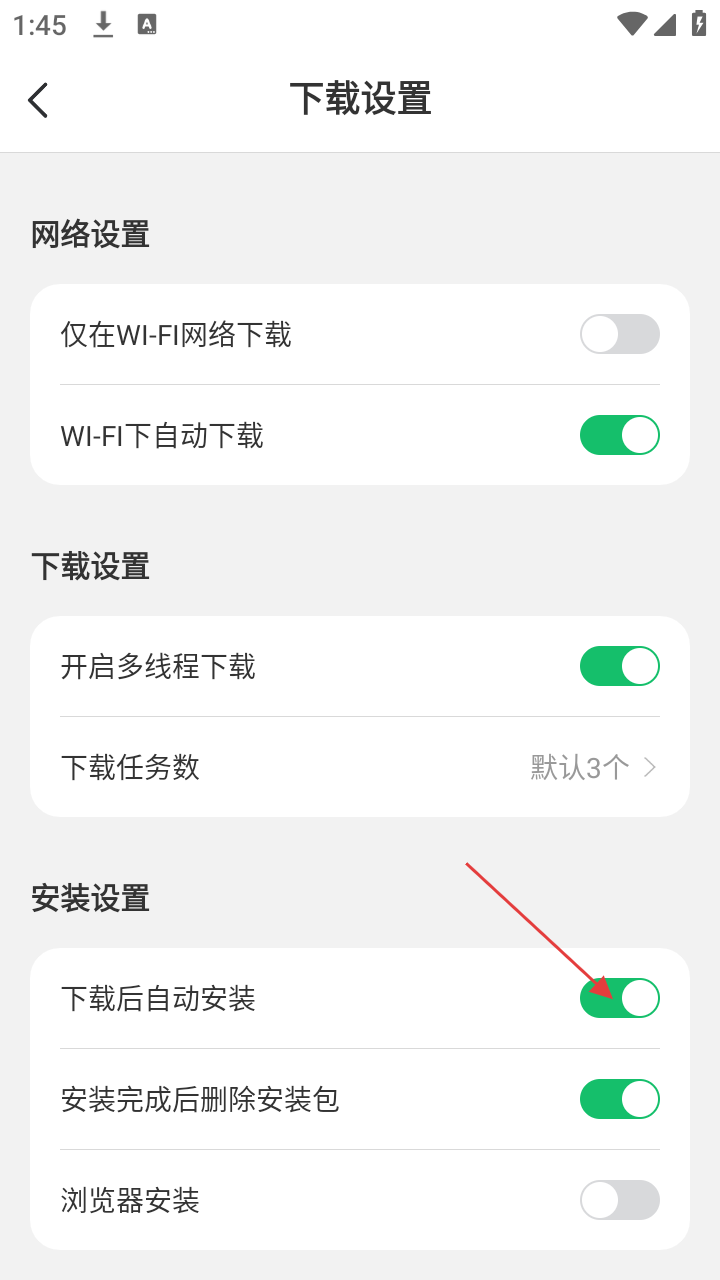Disable 开启多线程下载 switch
720x1280 pixels.
point(619,666)
